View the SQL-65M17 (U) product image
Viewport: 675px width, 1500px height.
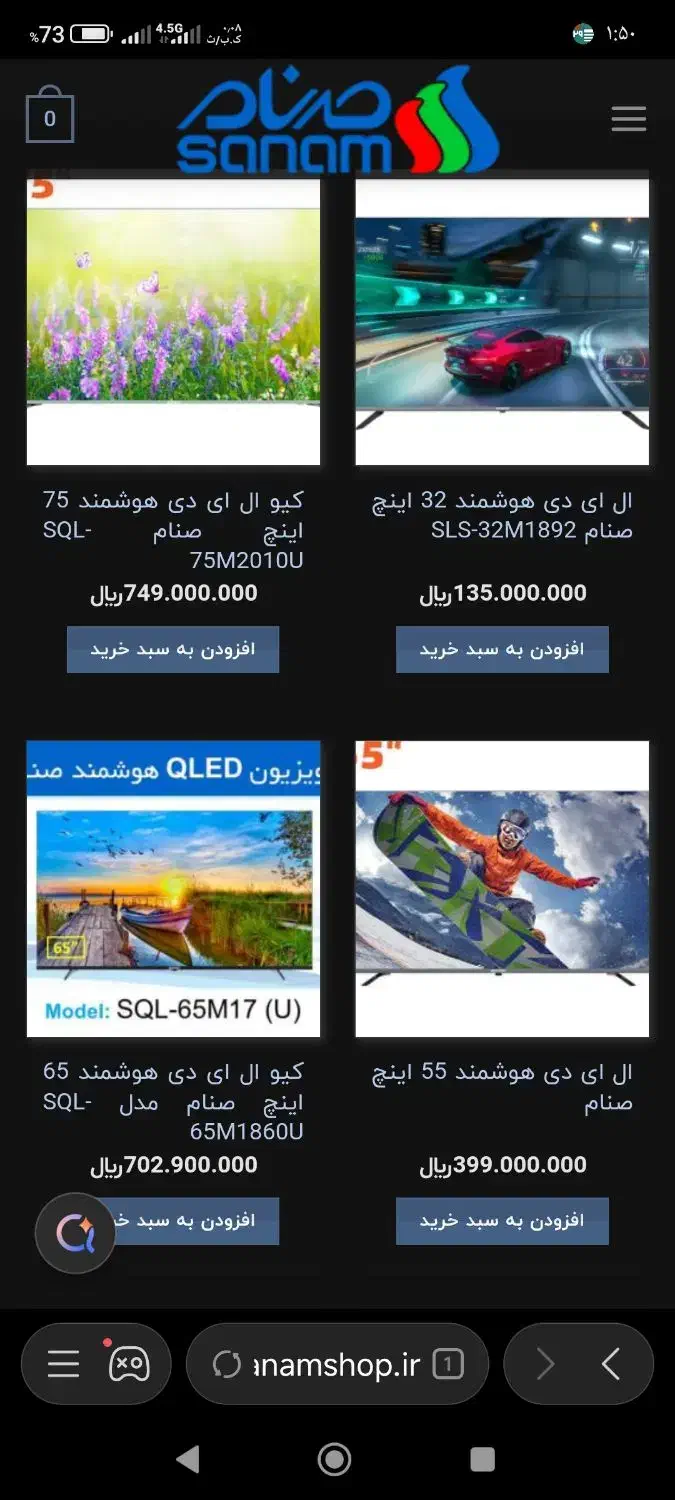coord(173,888)
